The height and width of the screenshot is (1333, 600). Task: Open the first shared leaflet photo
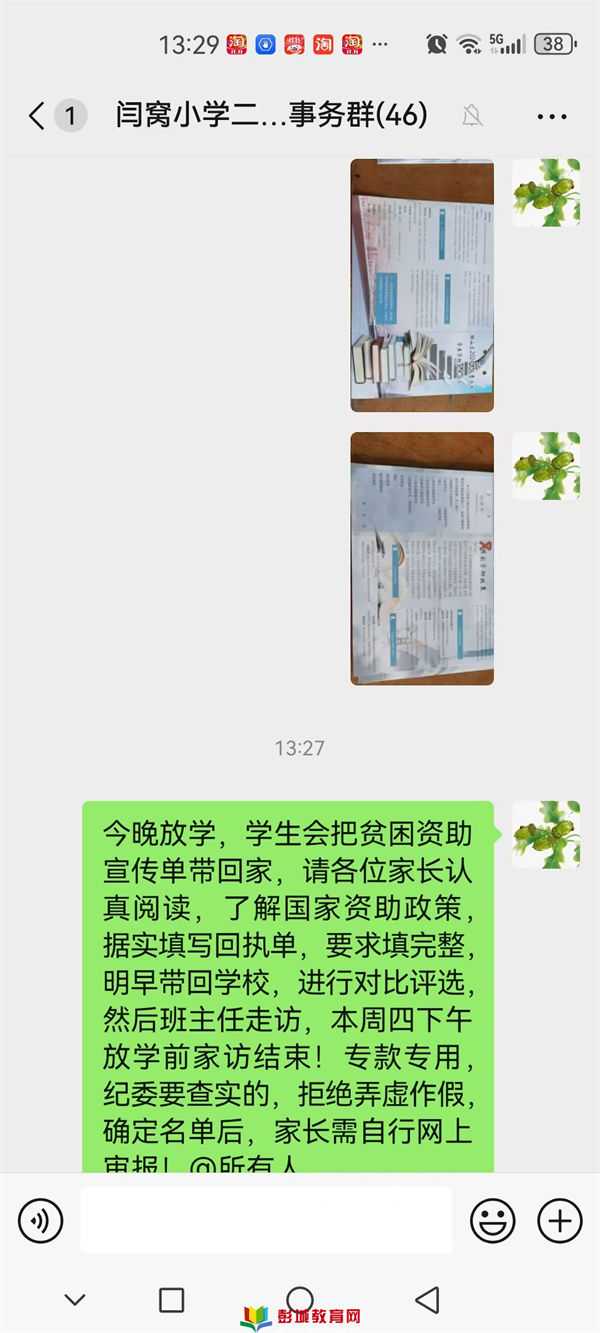(x=422, y=285)
